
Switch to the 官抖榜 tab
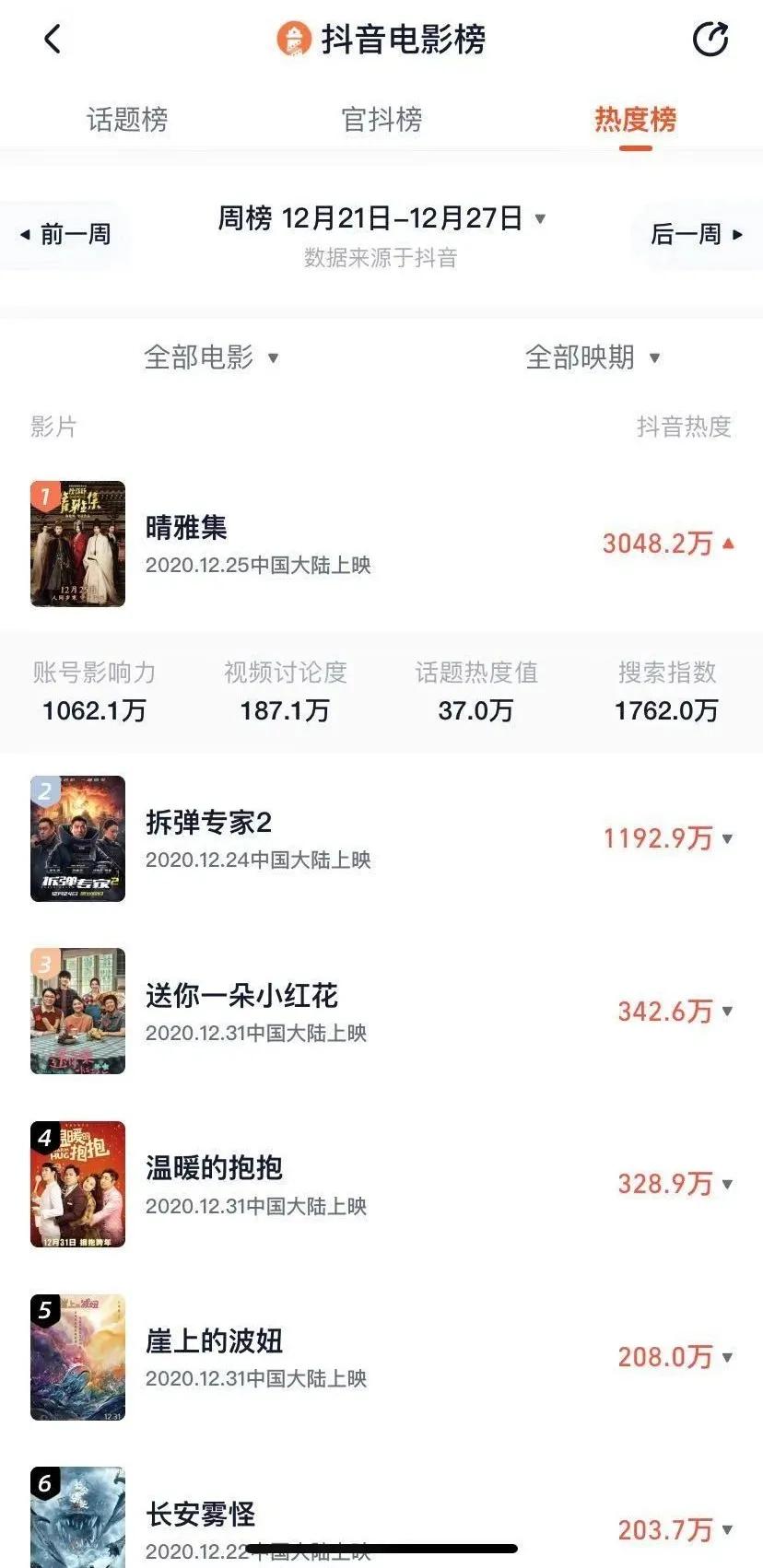point(381,120)
